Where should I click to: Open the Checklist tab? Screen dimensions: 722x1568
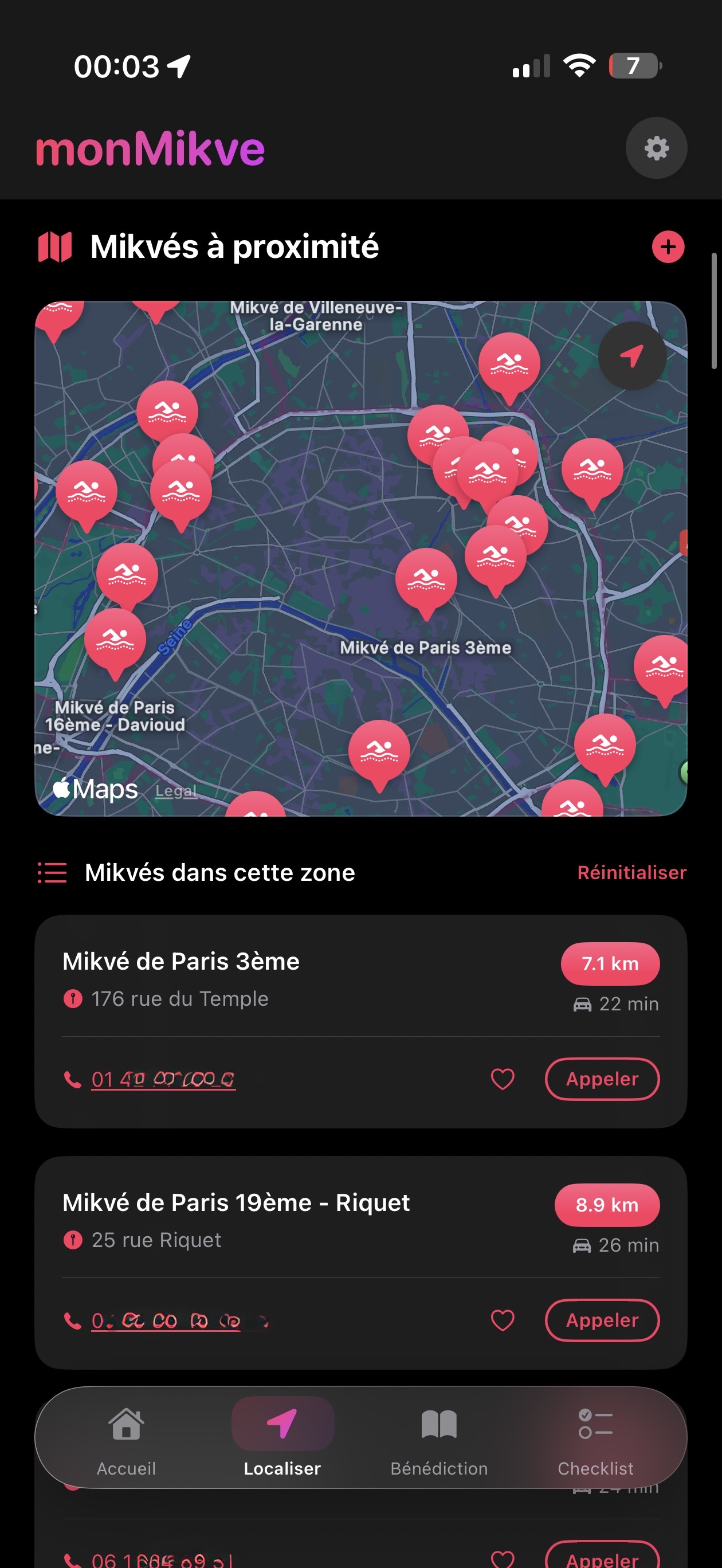click(595, 1440)
